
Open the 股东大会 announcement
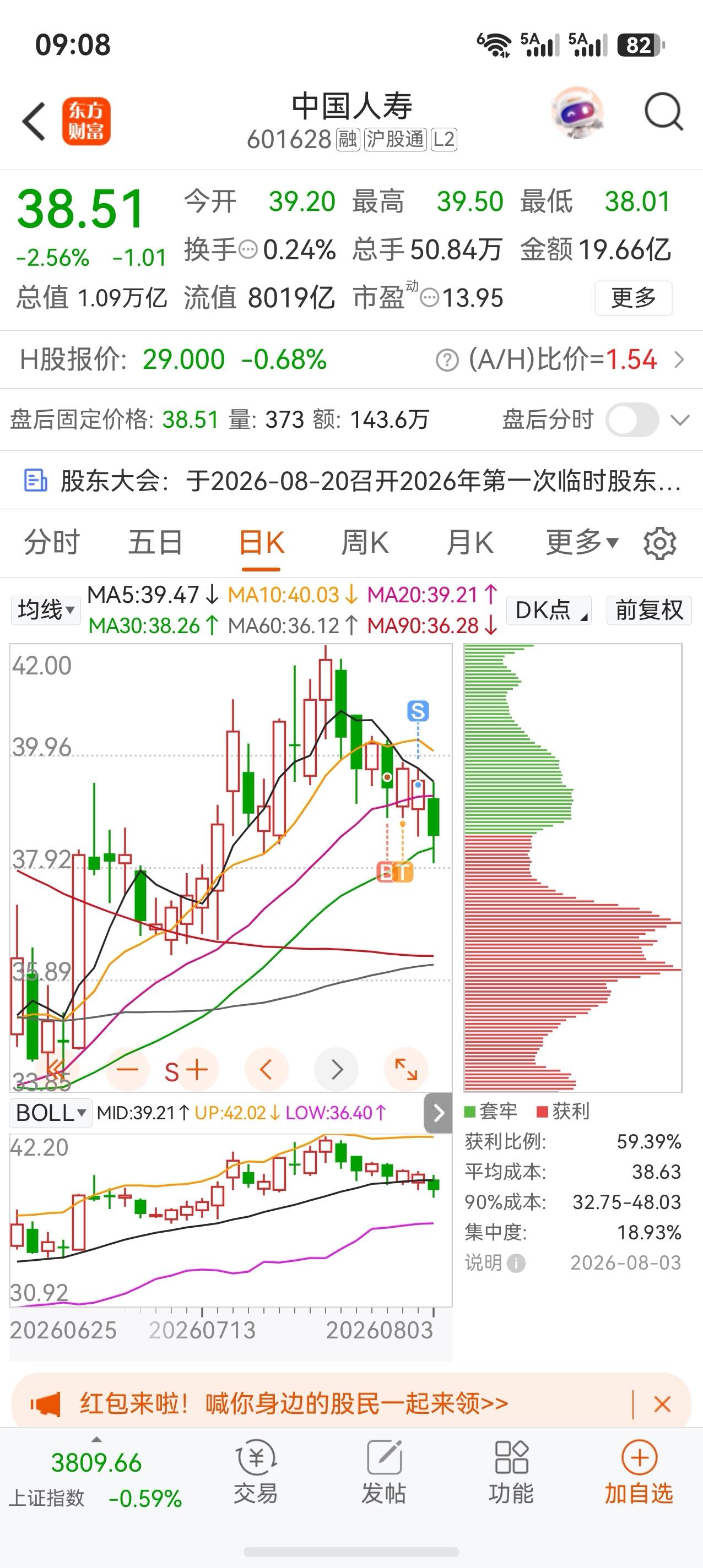(x=351, y=481)
